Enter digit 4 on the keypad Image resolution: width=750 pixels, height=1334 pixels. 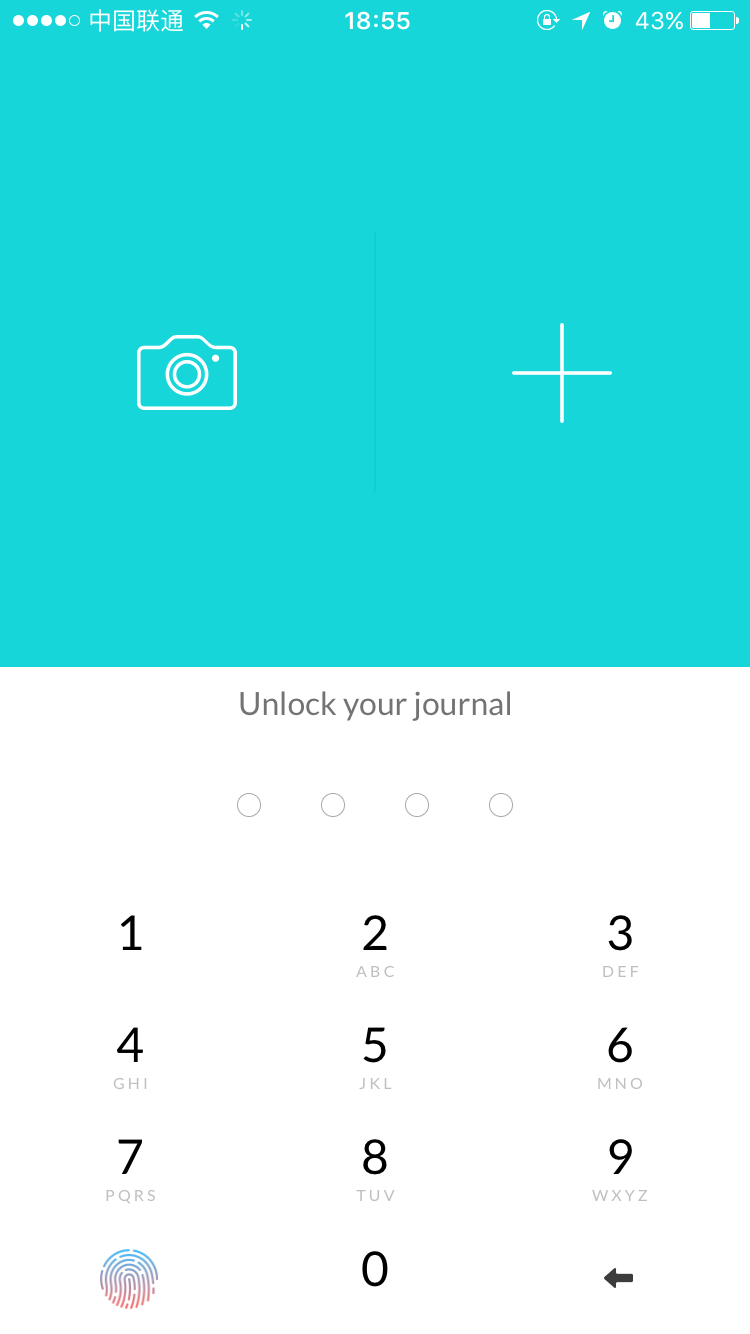130,1057
